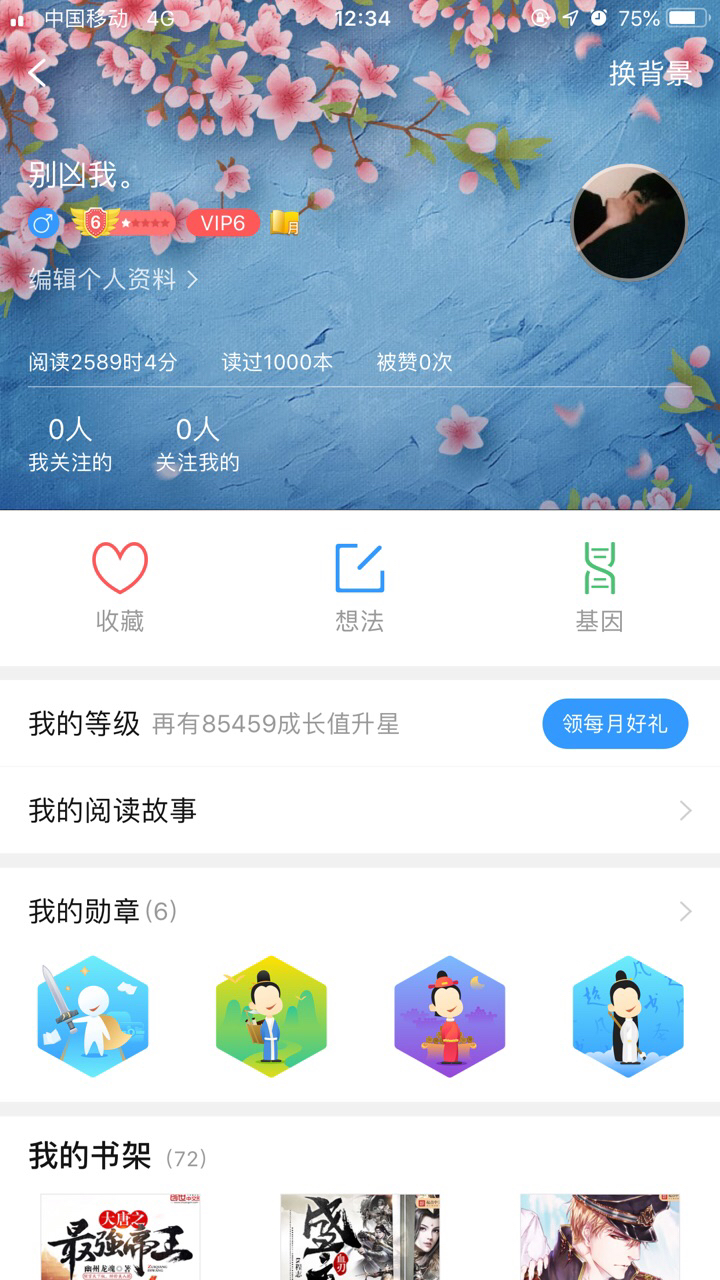
Task: Open 编辑个人资料 to edit profile
Action: point(112,280)
